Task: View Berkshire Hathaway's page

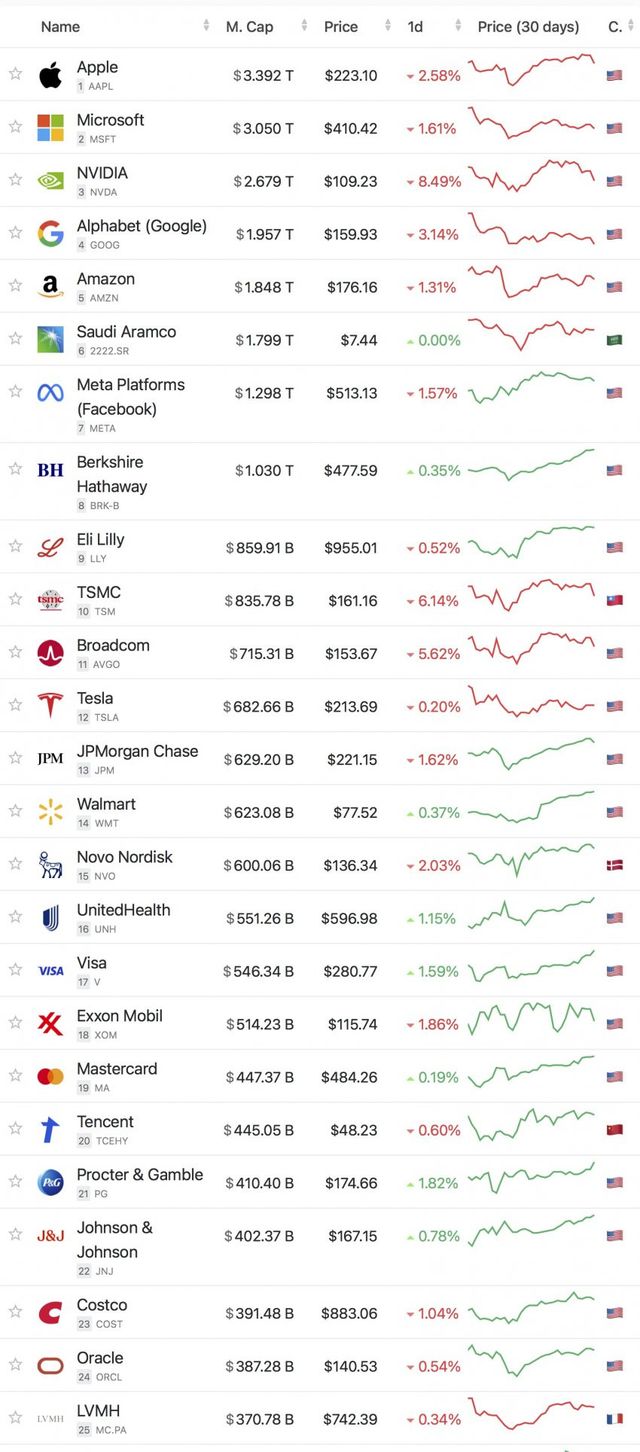Action: [111, 474]
